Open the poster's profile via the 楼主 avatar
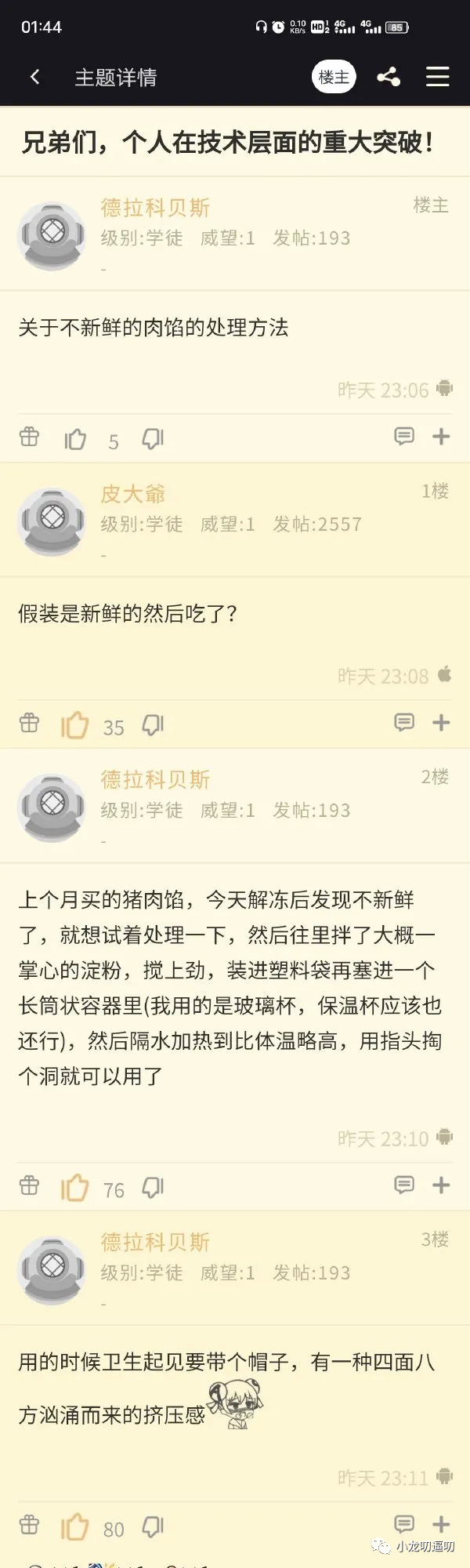The width and height of the screenshot is (470, 1568). pyautogui.click(x=52, y=234)
